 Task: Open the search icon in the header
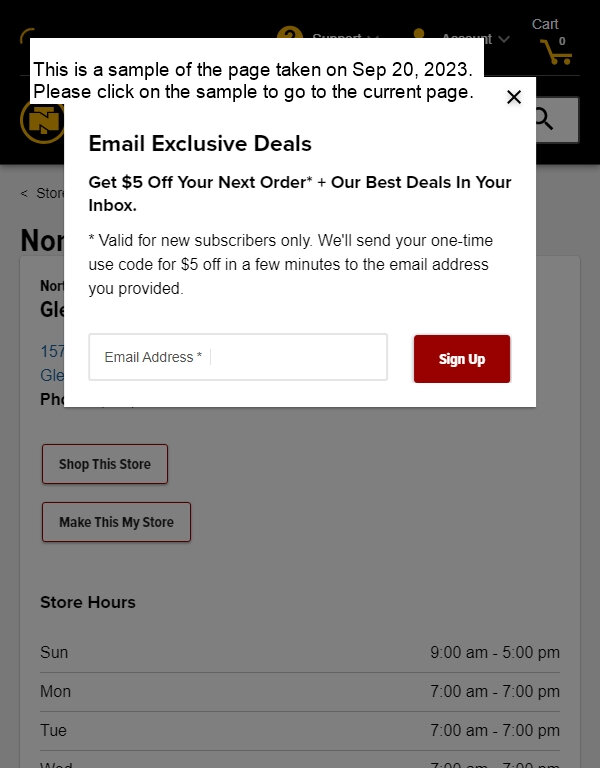click(546, 120)
